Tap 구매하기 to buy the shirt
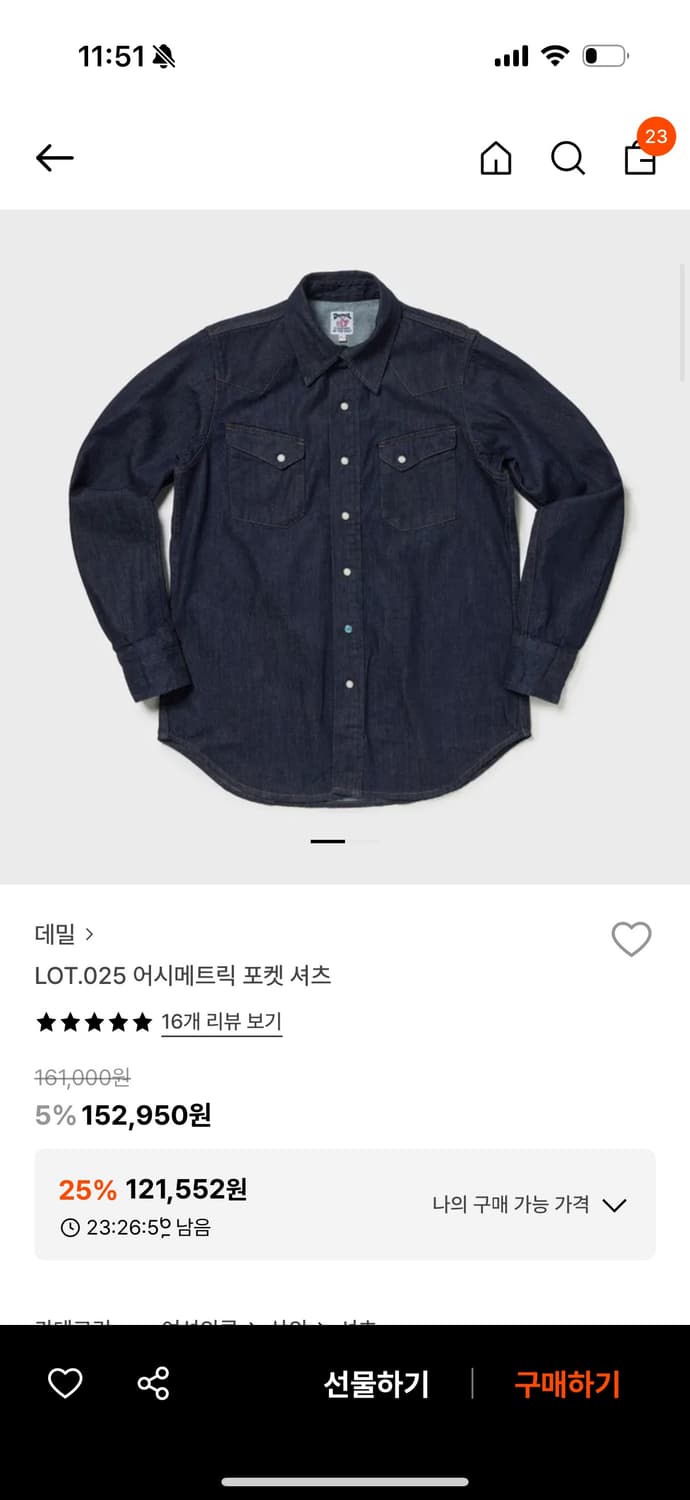 (x=567, y=1384)
